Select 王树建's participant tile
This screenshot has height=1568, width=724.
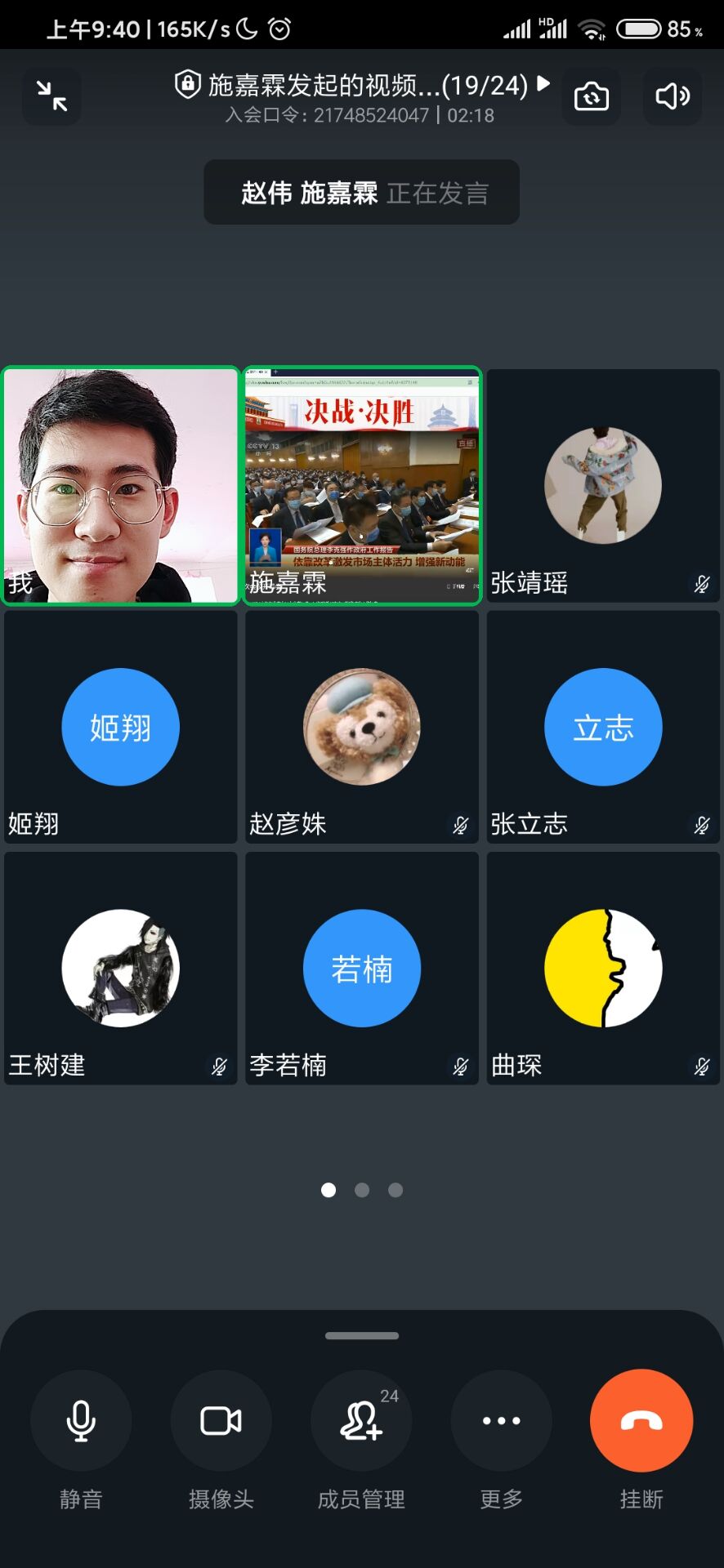(120, 968)
